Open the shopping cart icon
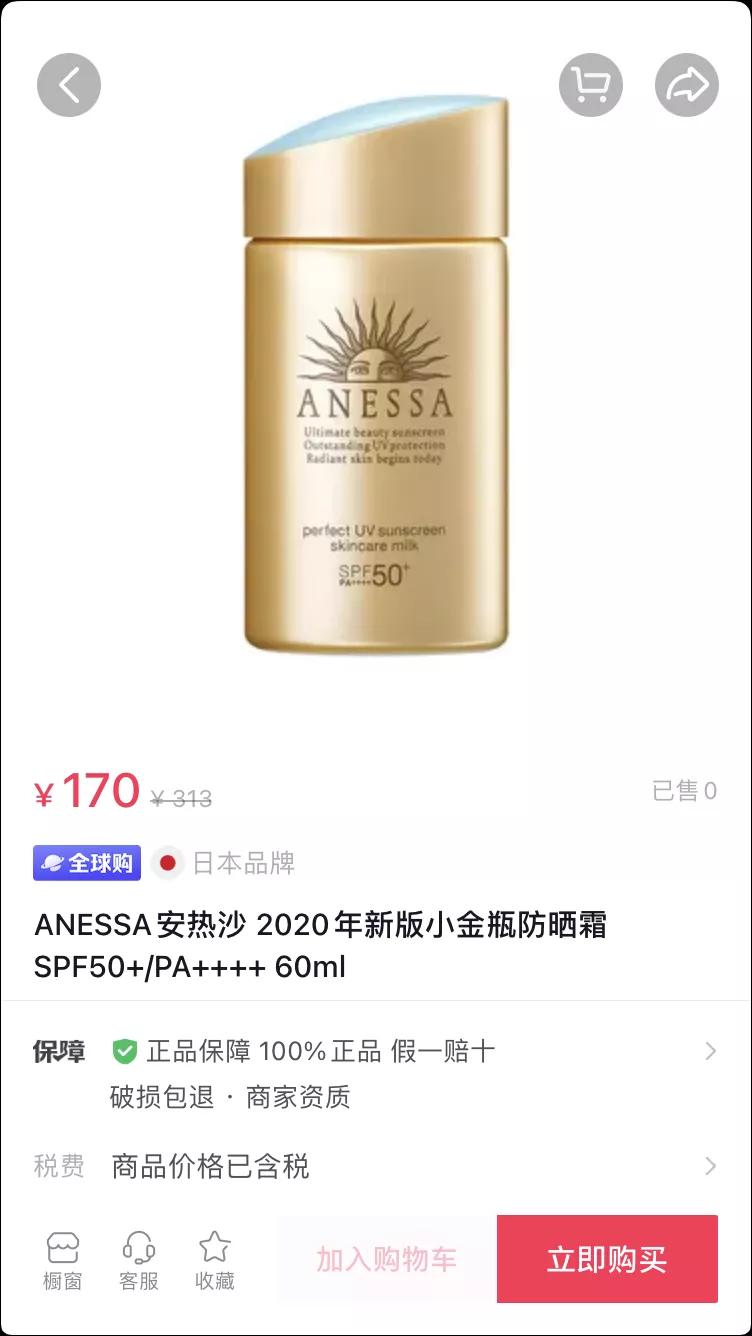752x1336 pixels. pos(589,85)
